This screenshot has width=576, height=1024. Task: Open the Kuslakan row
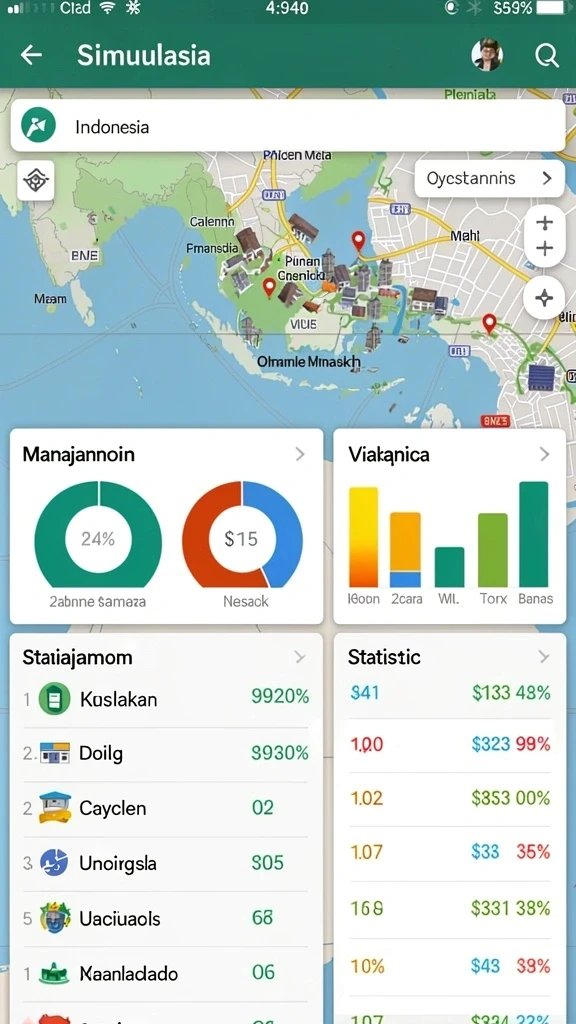click(x=166, y=699)
